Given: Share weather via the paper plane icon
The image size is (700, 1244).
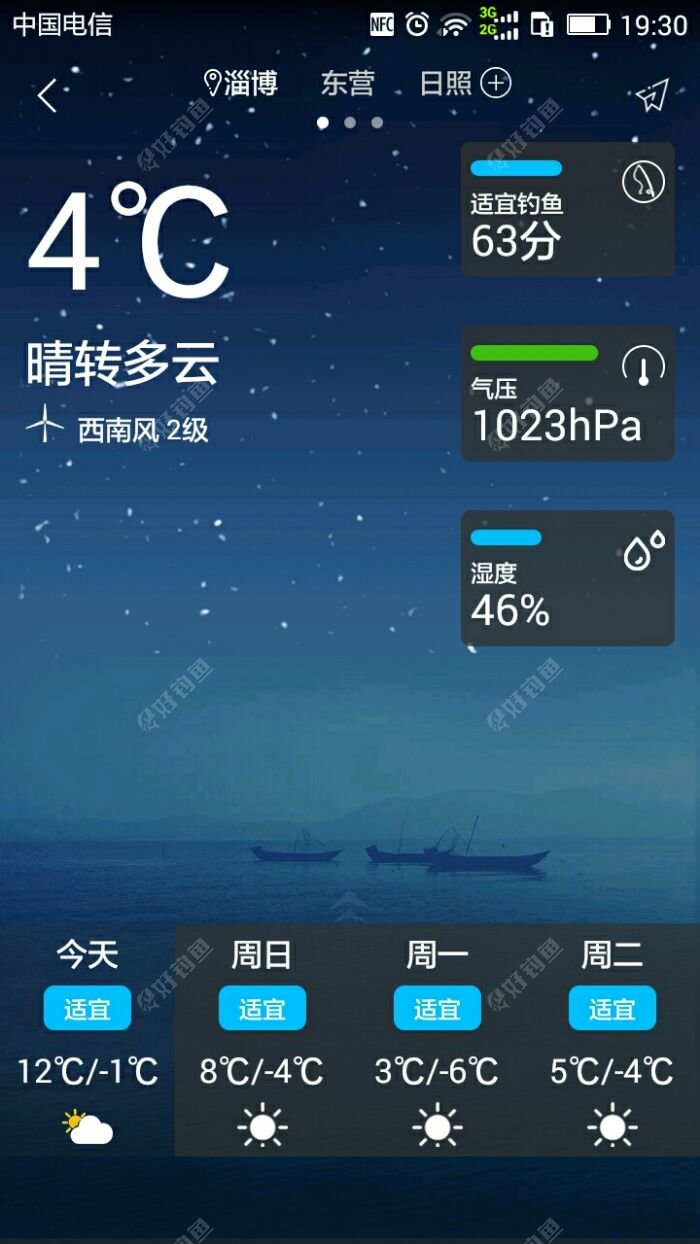Looking at the screenshot, I should pyautogui.click(x=651, y=95).
